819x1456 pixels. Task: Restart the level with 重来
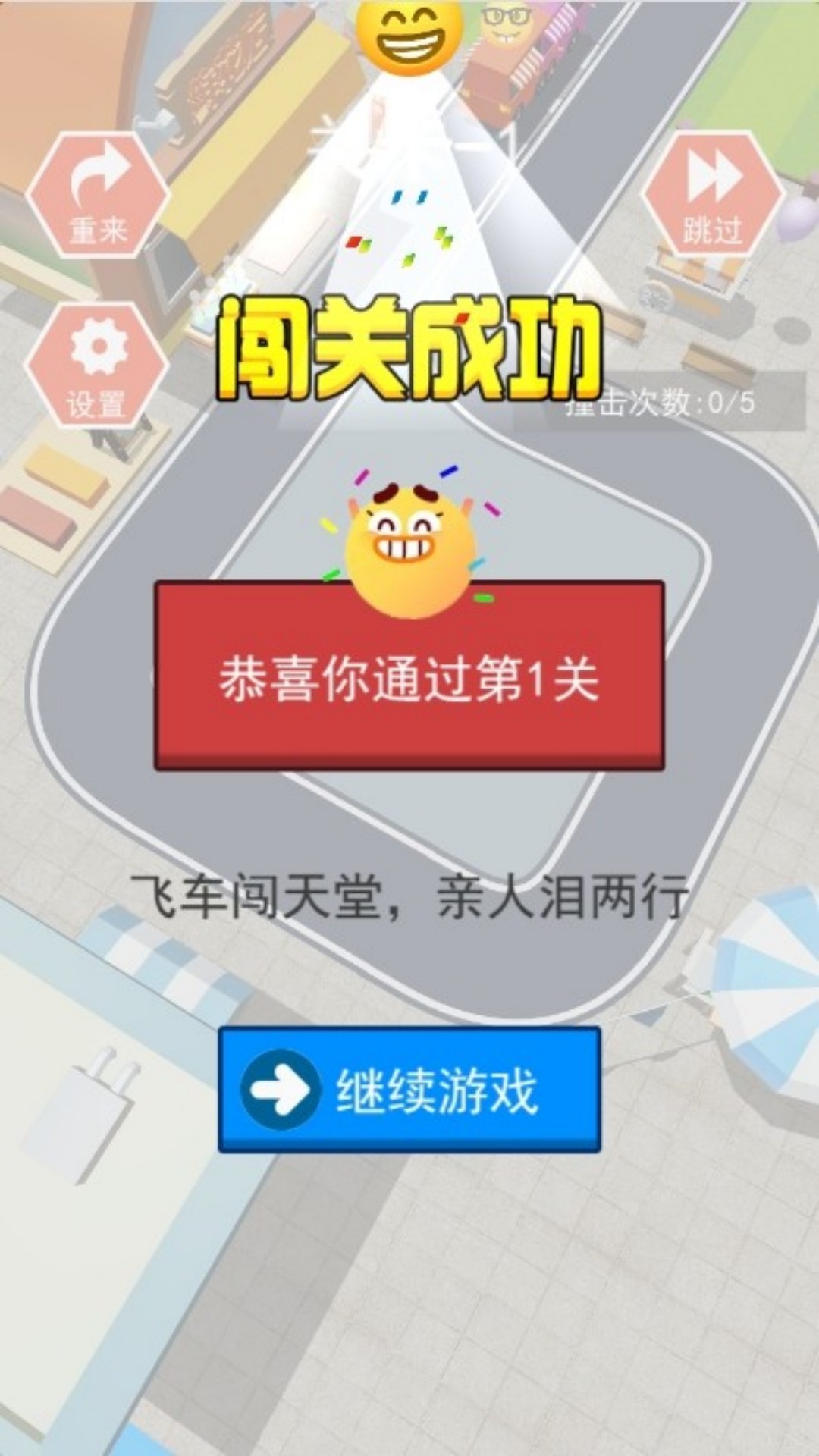click(98, 196)
